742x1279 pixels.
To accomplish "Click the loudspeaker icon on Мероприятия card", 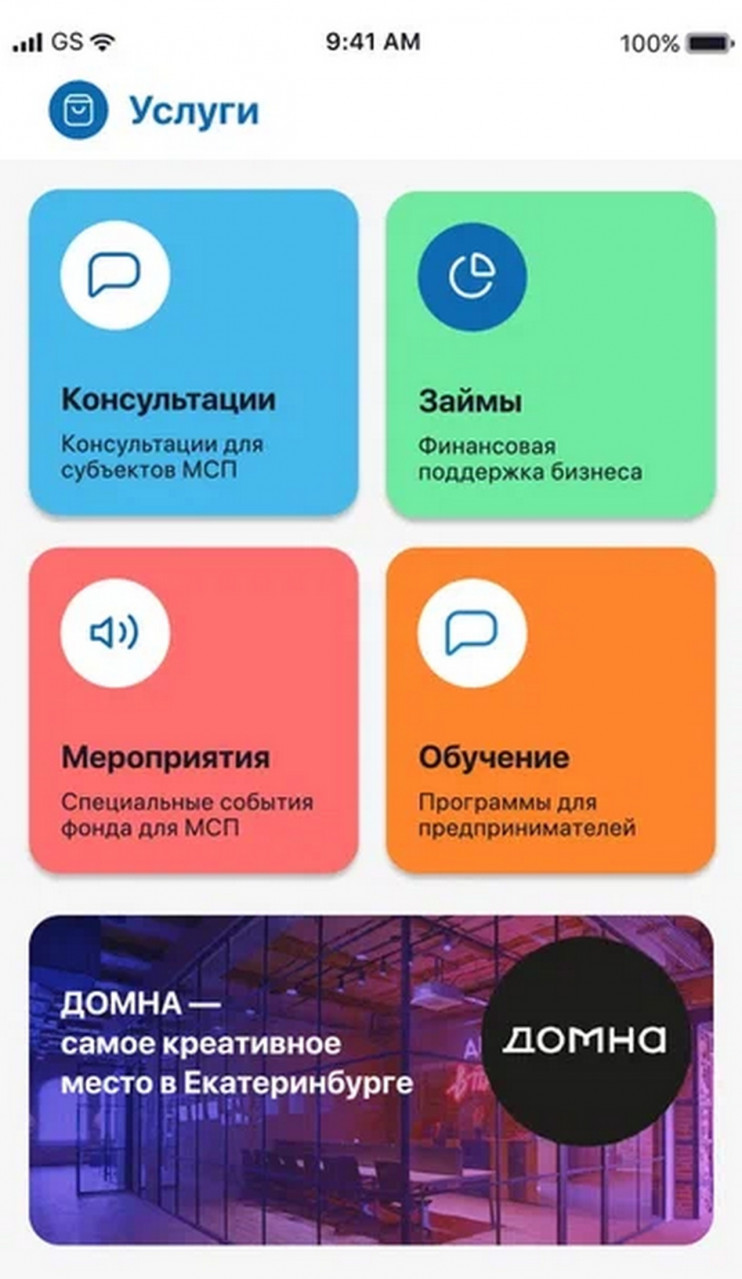I will coord(117,634).
